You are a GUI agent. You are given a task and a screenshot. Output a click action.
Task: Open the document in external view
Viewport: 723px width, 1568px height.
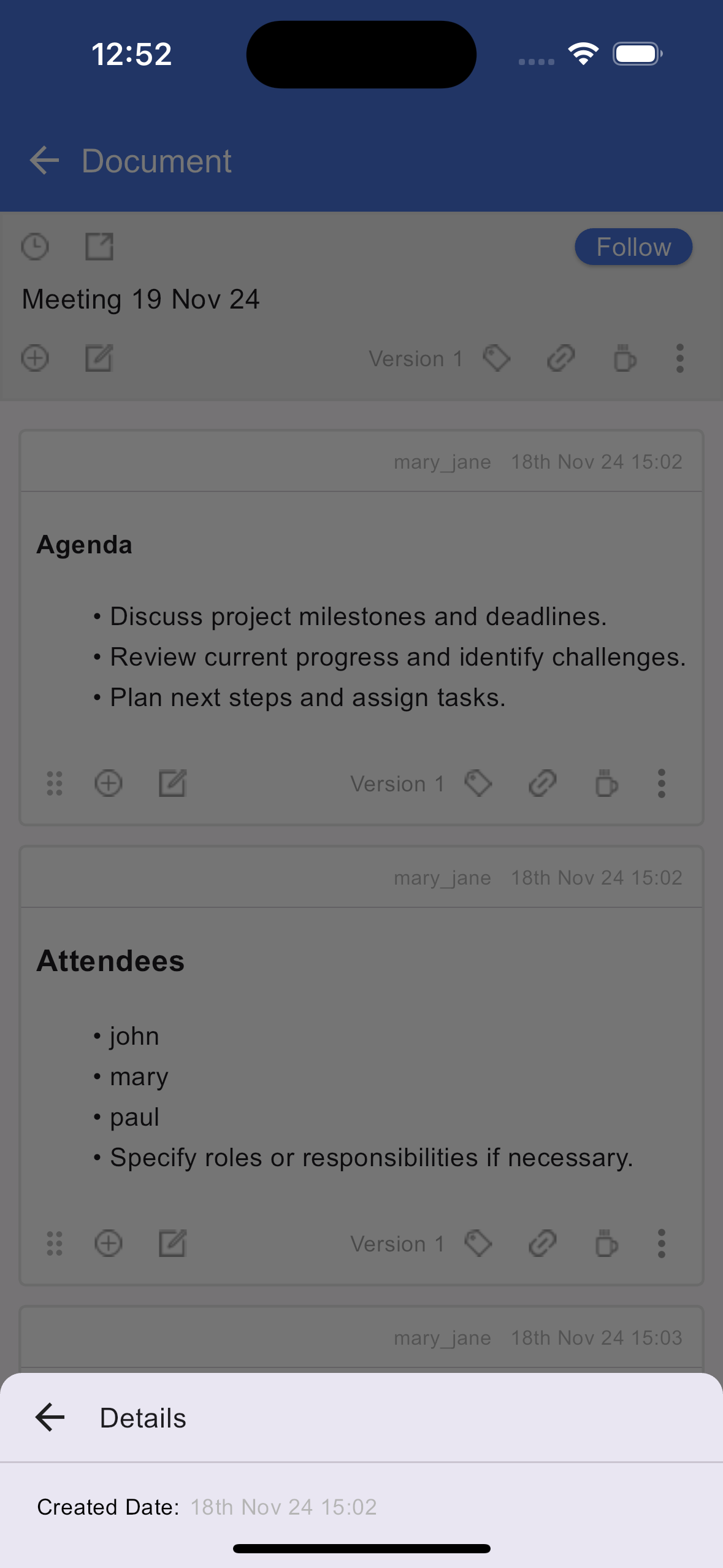tap(99, 247)
